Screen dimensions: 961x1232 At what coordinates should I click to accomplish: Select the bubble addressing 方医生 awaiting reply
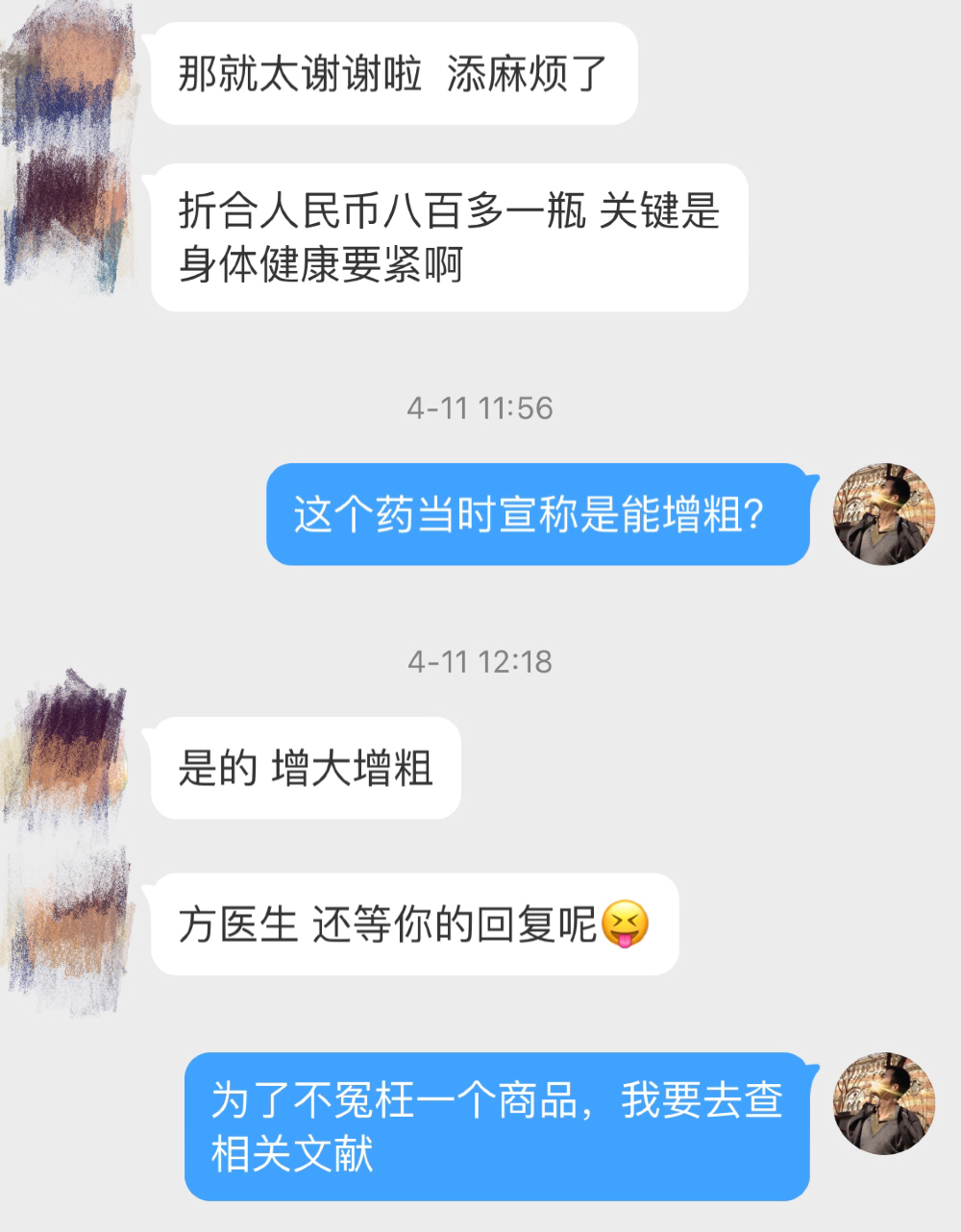pos(413,925)
